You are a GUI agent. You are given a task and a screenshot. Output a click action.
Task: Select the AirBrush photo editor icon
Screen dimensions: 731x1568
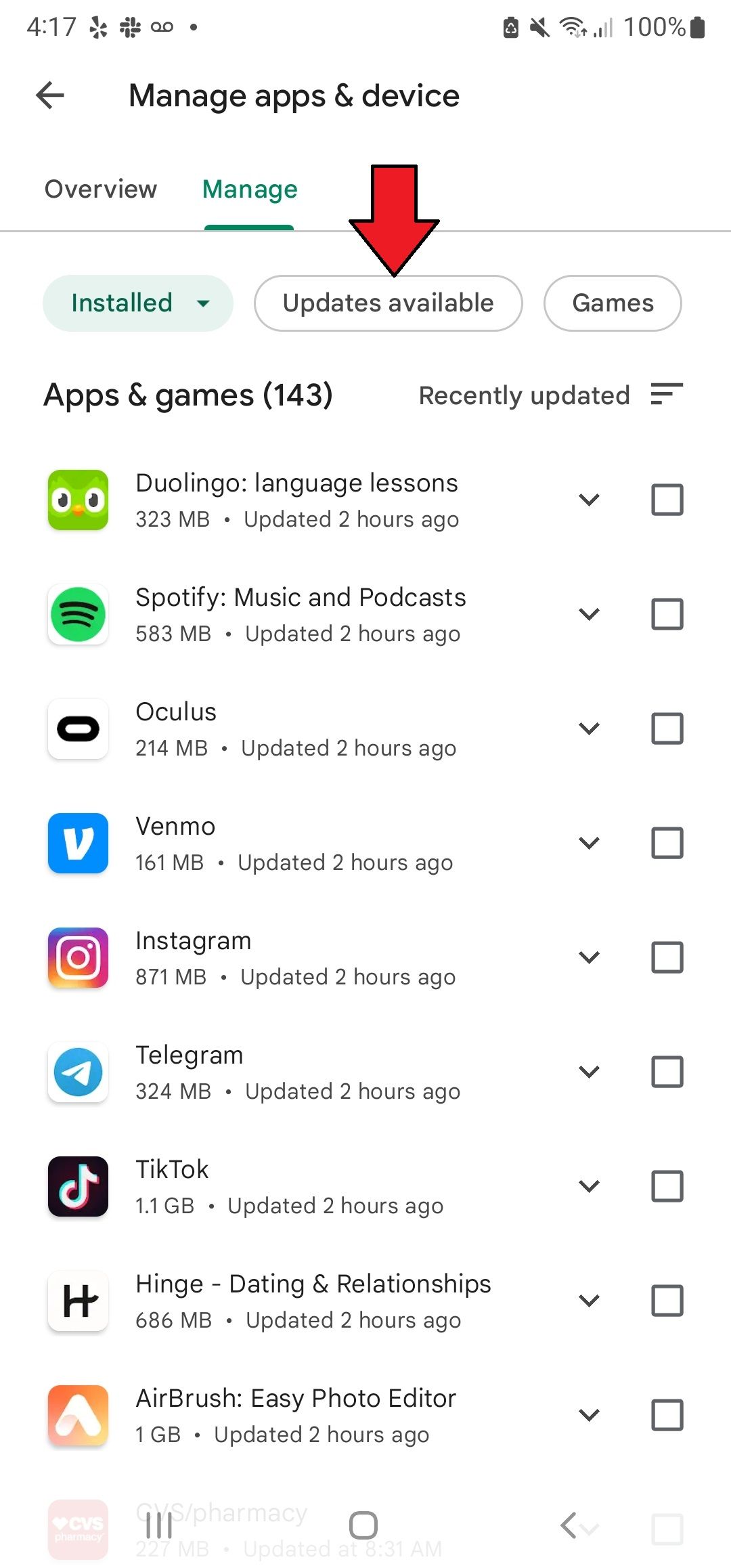pos(78,1415)
